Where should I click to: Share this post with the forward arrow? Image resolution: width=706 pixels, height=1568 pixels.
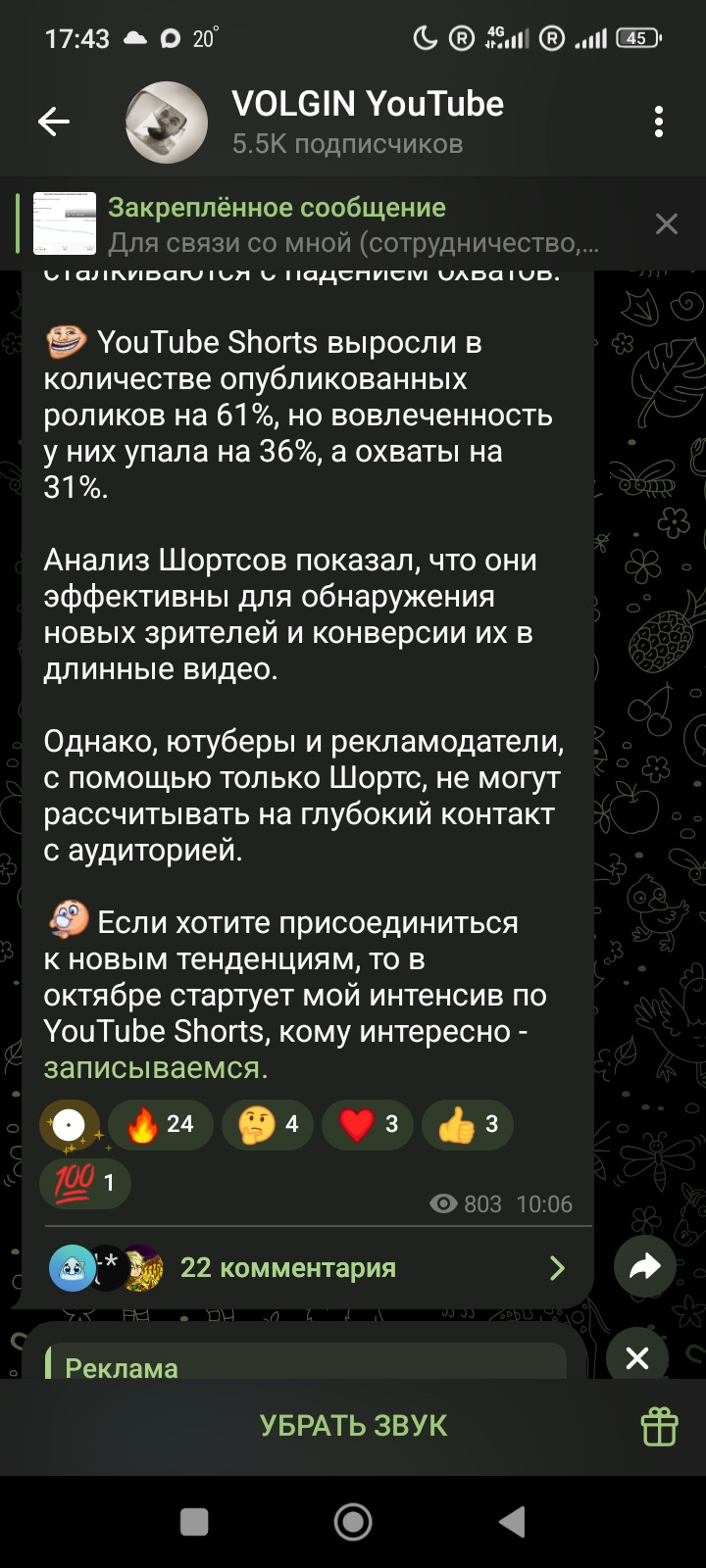tap(644, 1268)
